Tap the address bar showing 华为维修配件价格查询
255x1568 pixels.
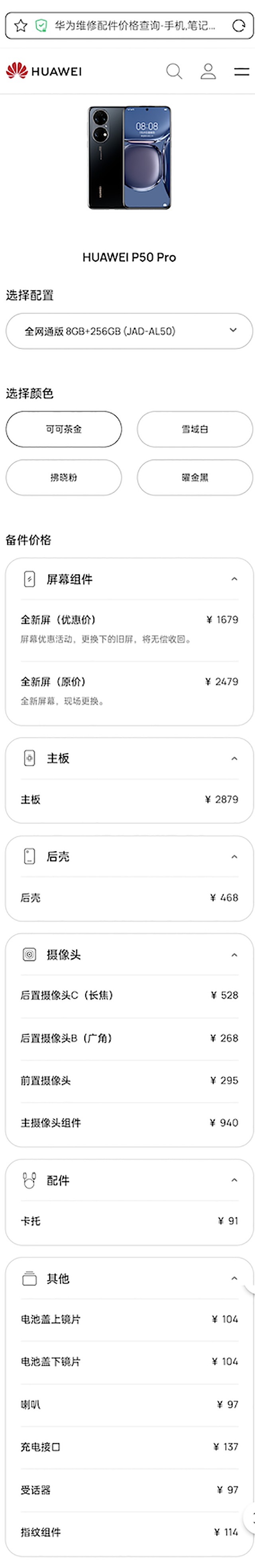coord(135,26)
